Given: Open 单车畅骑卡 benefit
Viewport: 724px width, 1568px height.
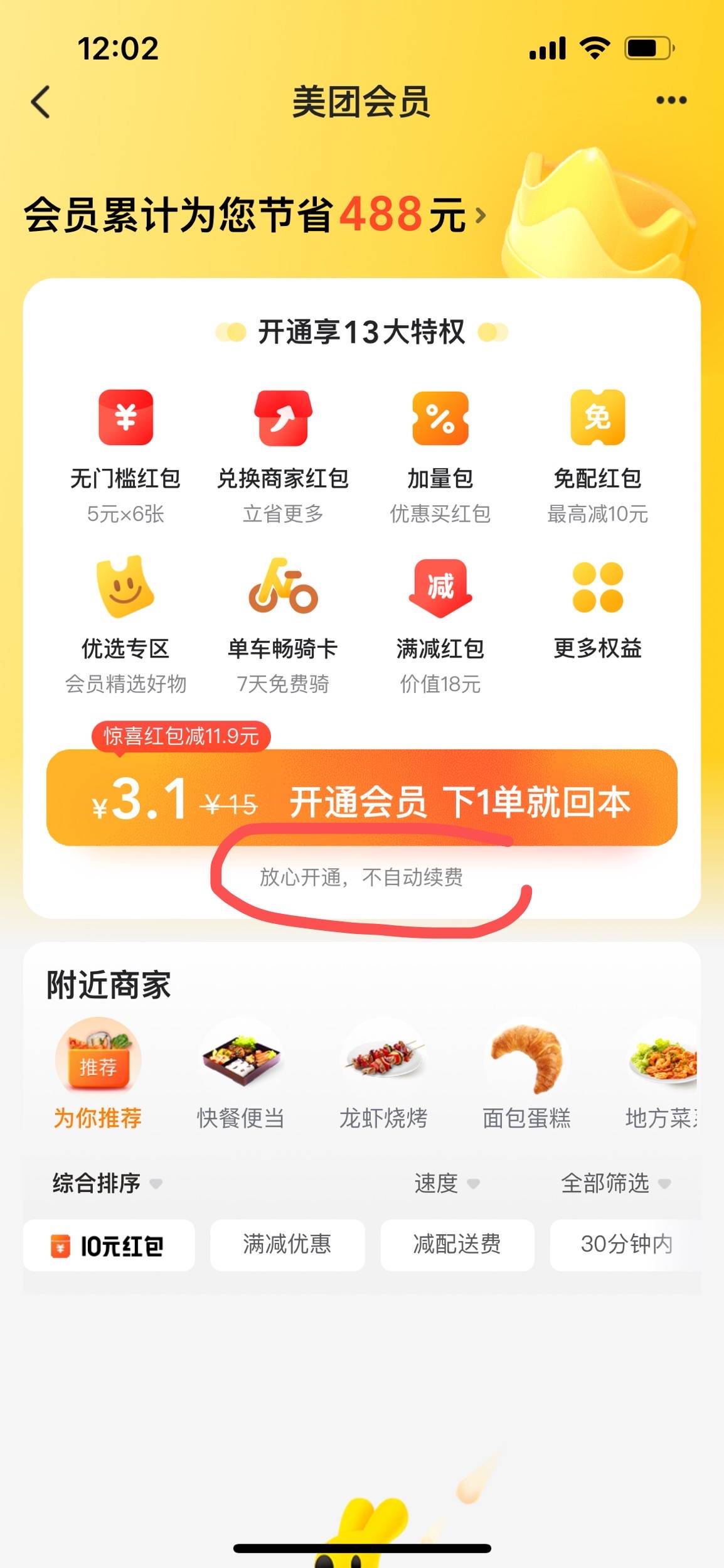Looking at the screenshot, I should 283,623.
